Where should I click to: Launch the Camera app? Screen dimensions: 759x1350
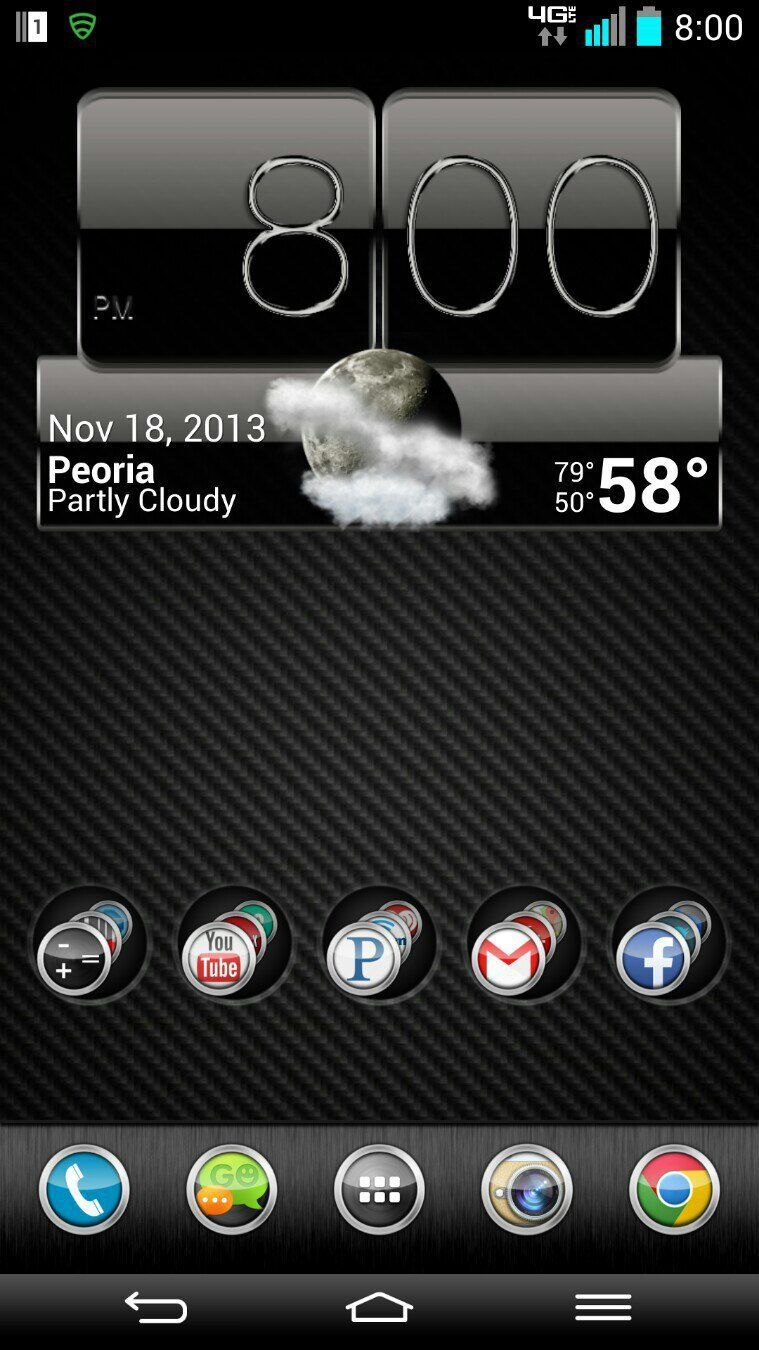click(527, 1189)
